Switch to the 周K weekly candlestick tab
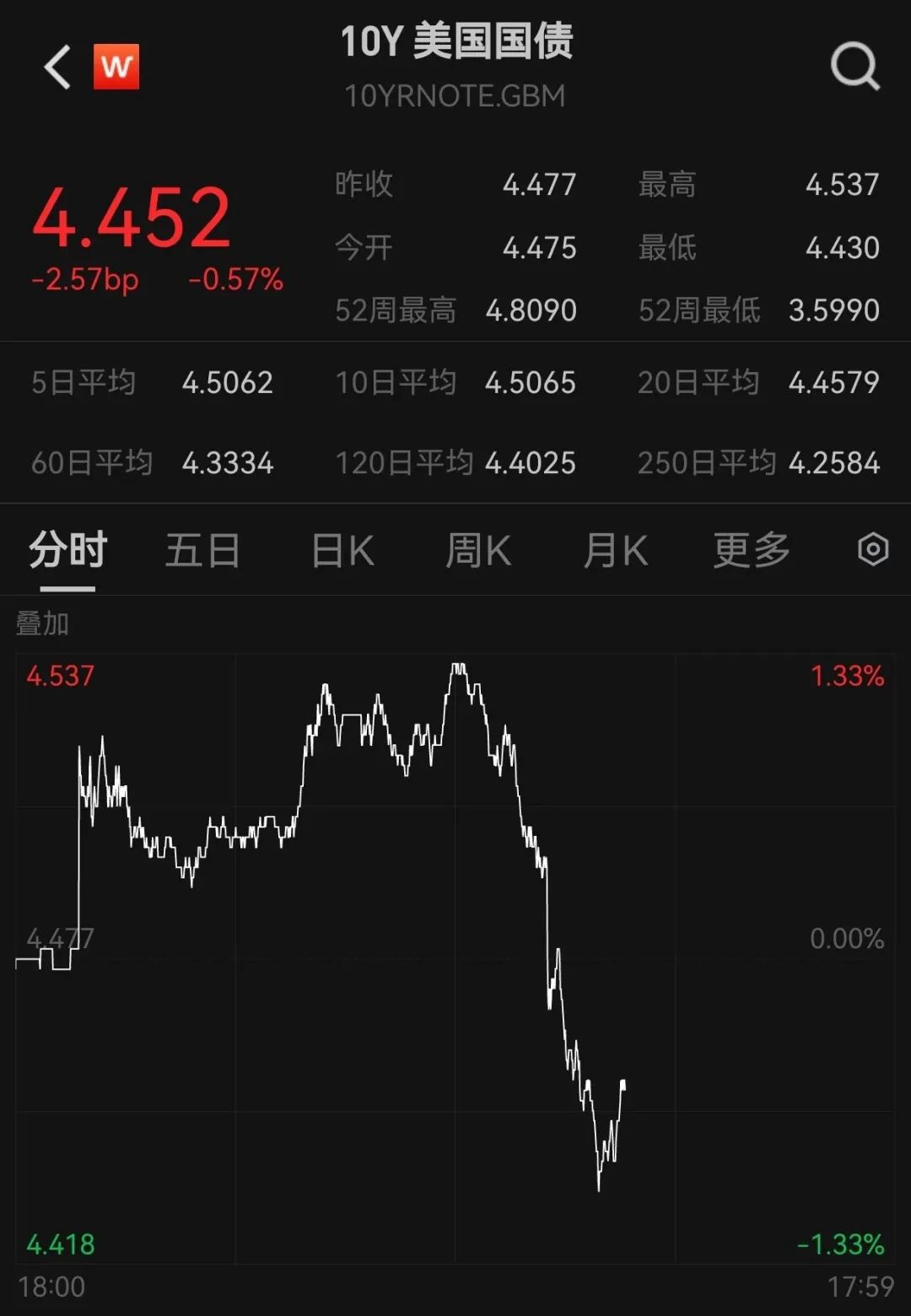The height and width of the screenshot is (1316, 911). coord(478,551)
